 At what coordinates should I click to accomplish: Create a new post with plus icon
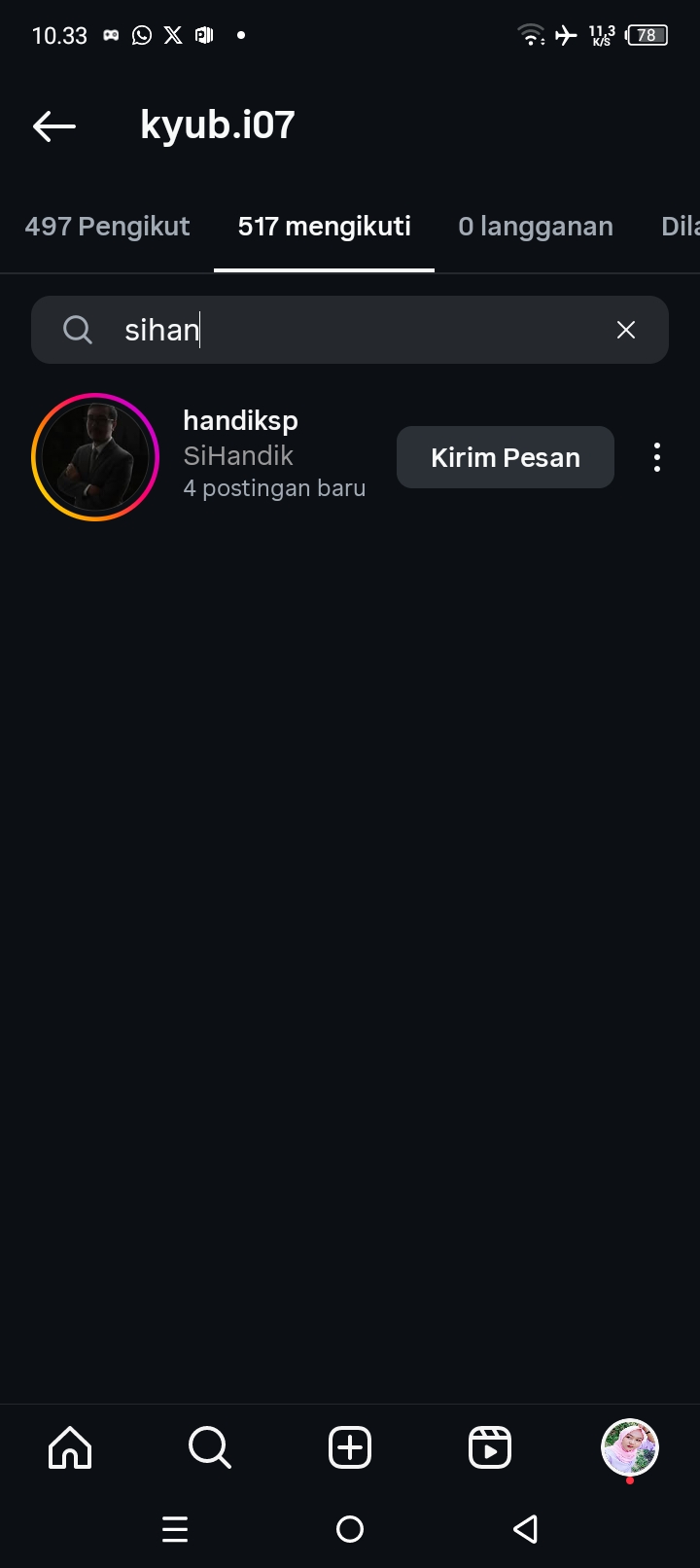click(x=350, y=1447)
